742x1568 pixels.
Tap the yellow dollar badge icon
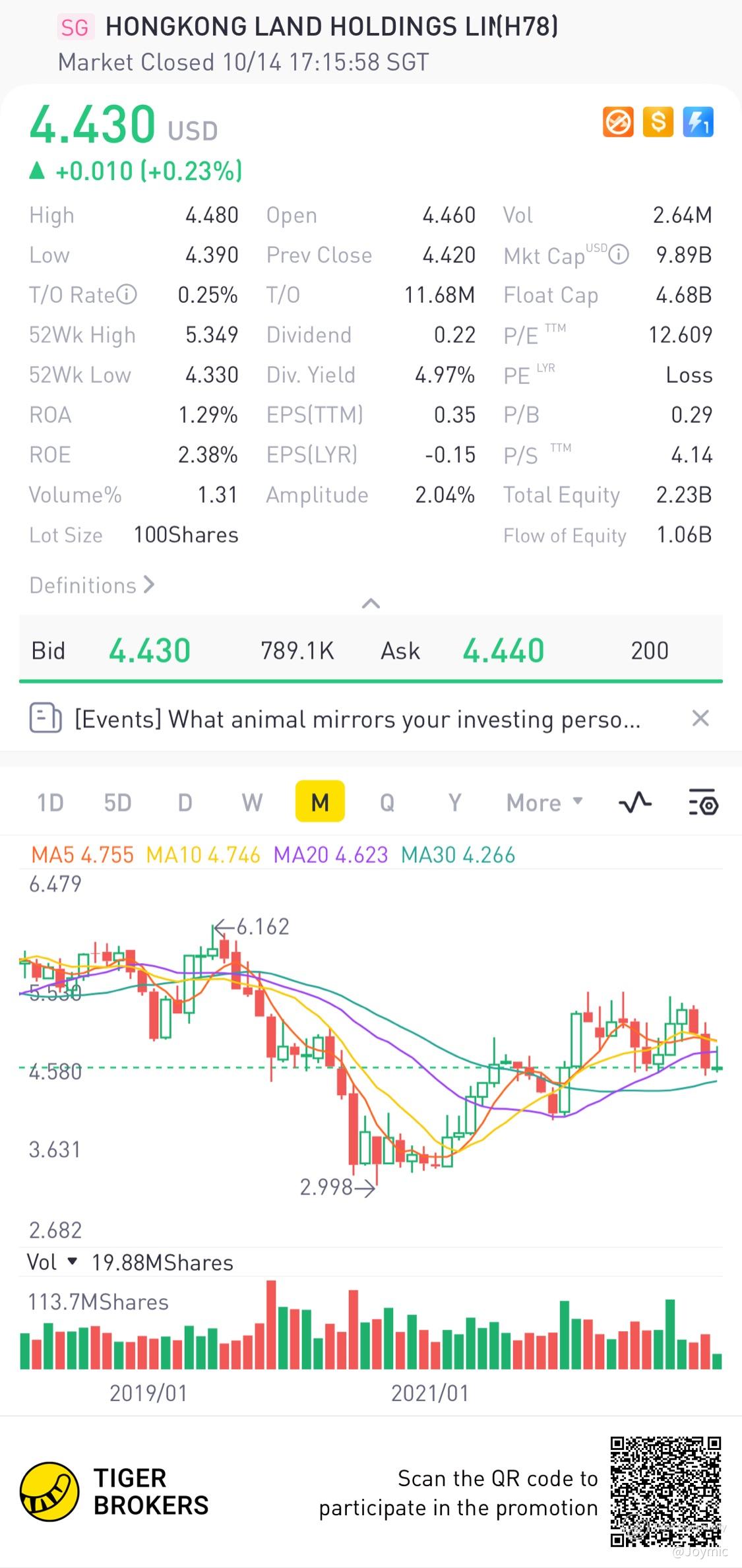(x=658, y=122)
